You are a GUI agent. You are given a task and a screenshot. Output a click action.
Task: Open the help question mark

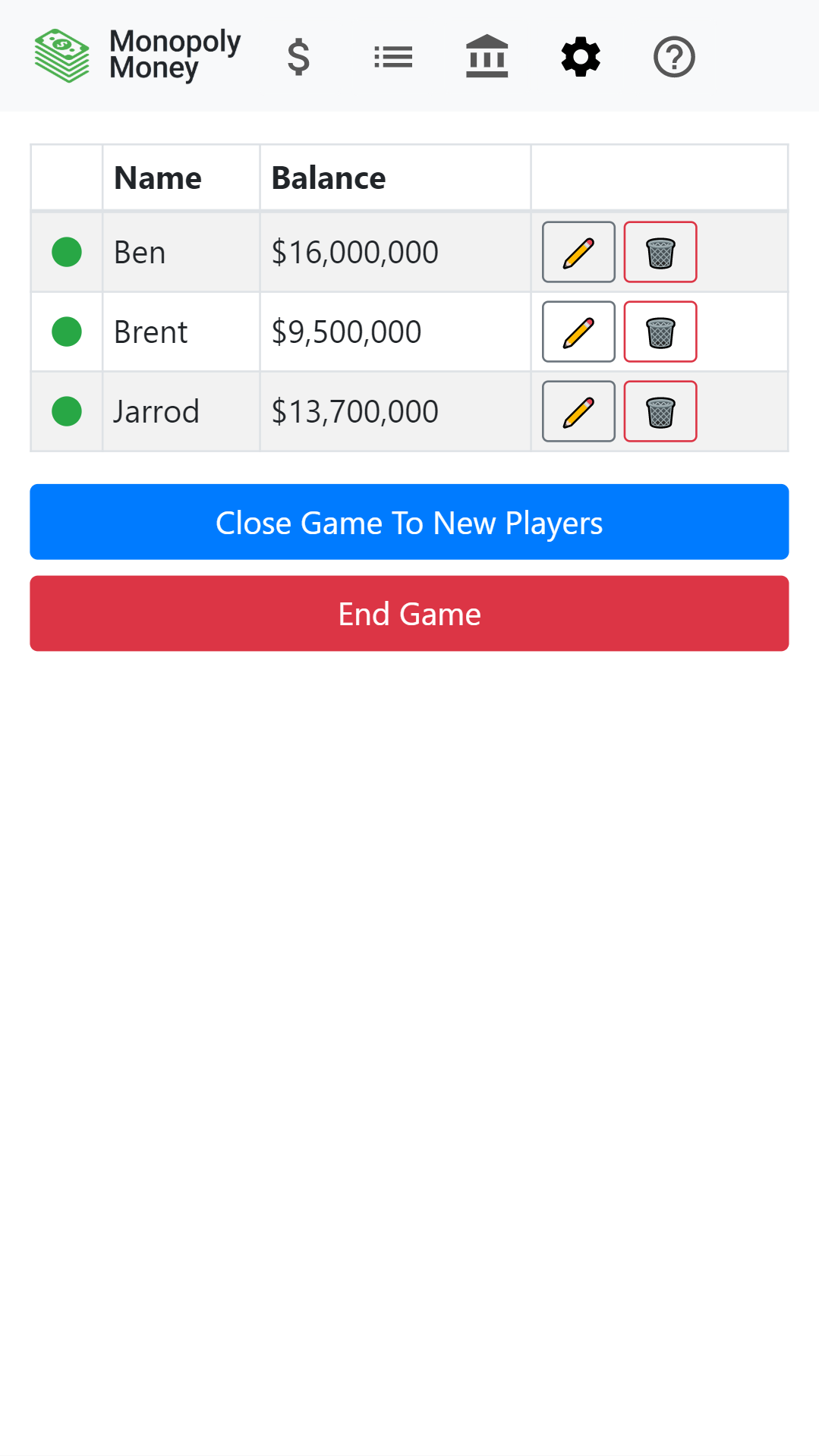(674, 57)
